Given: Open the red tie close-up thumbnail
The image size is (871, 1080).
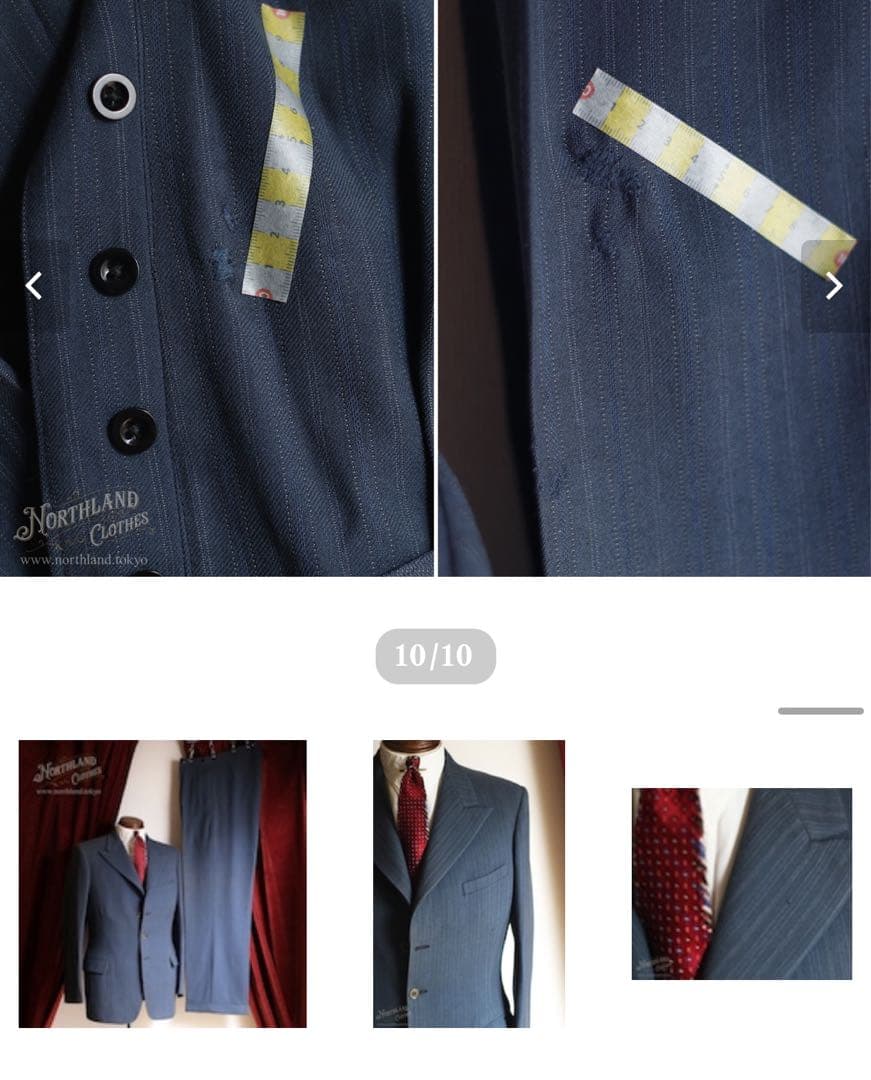Looking at the screenshot, I should point(741,884).
